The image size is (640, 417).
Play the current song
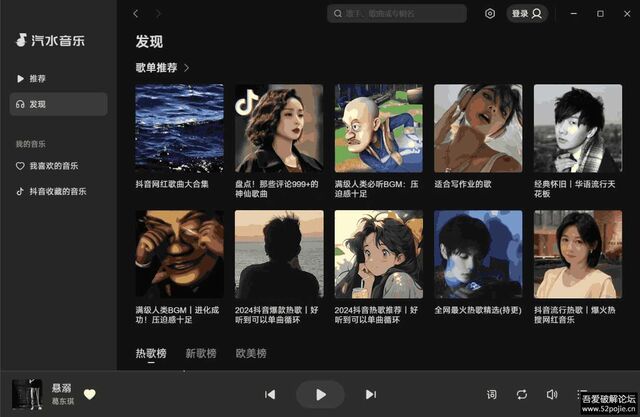(x=320, y=394)
